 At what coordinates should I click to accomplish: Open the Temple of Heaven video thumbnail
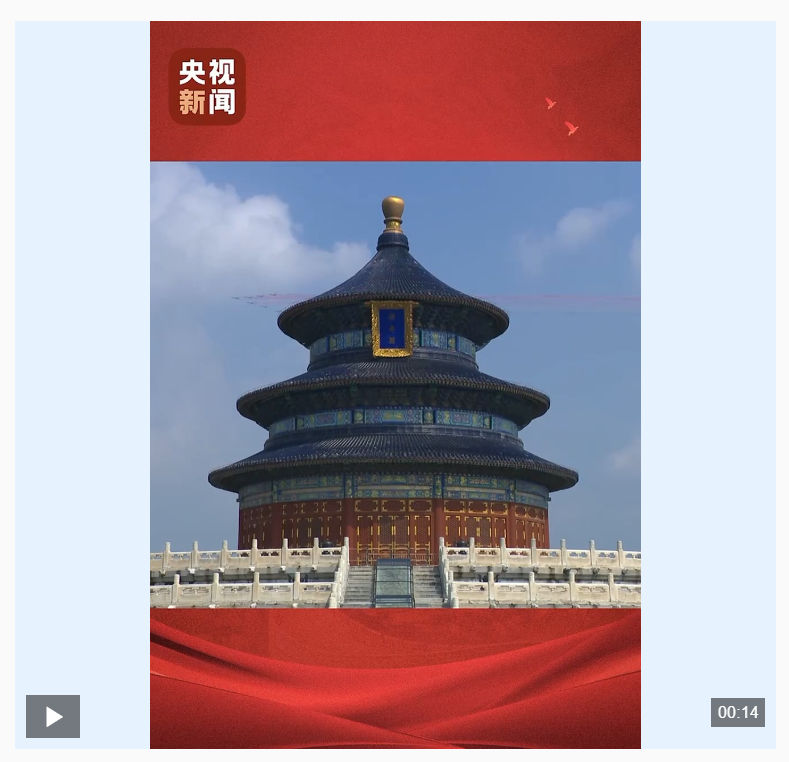click(395, 385)
